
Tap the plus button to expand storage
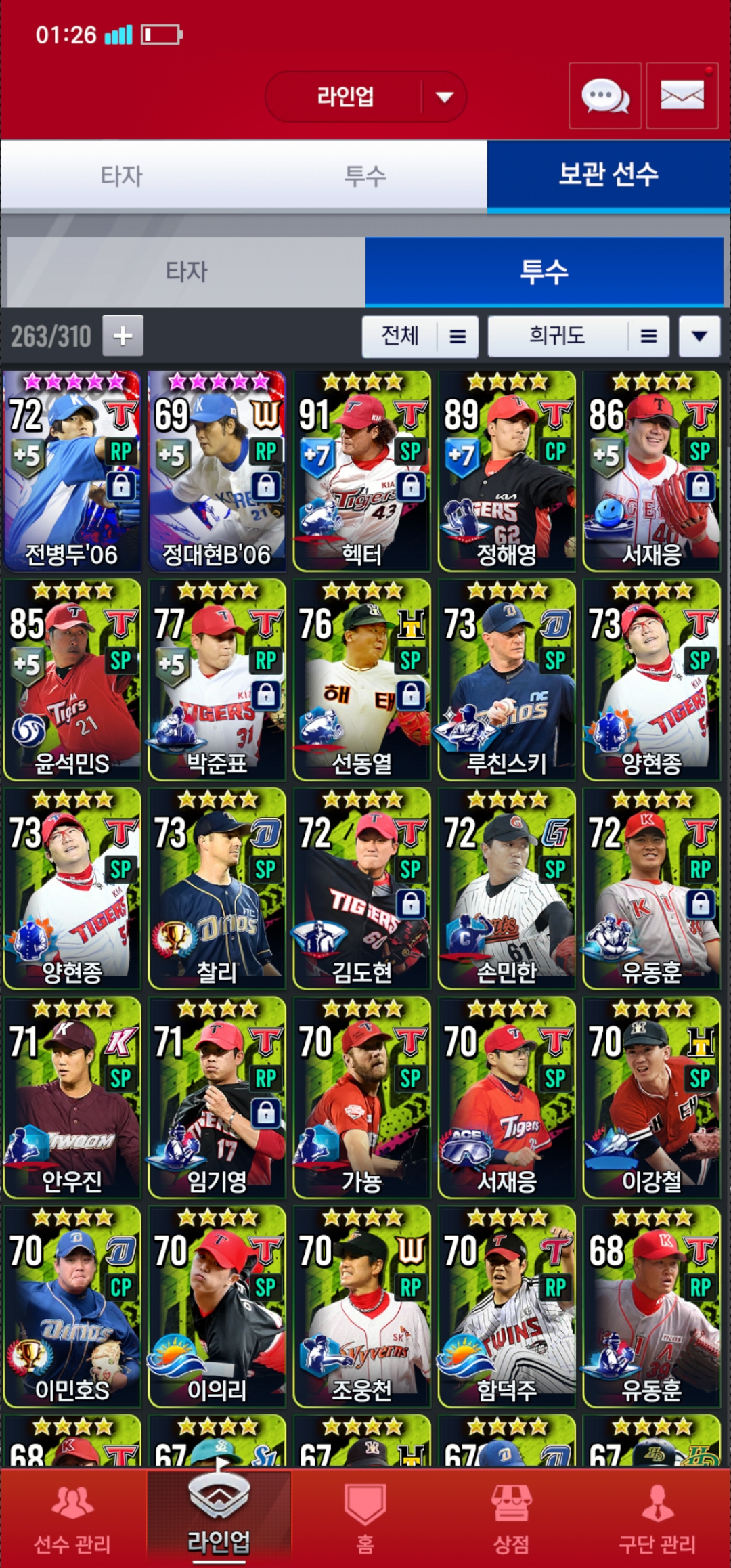[x=123, y=336]
